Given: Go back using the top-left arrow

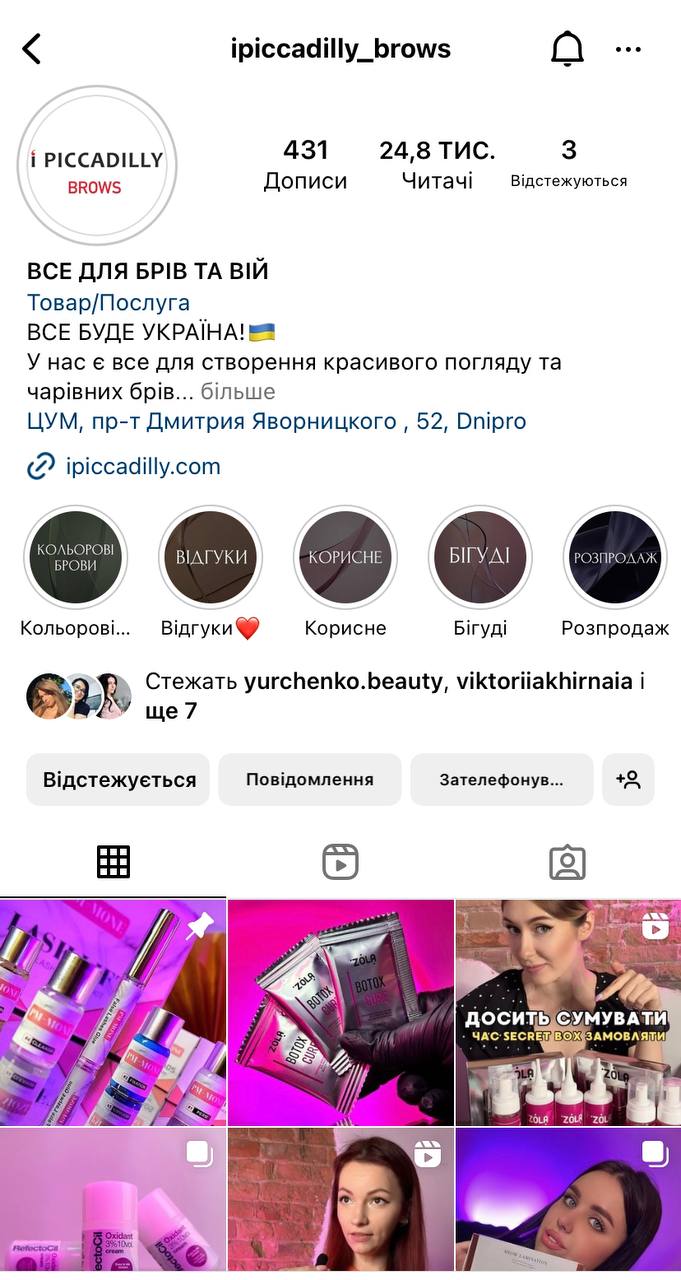Looking at the screenshot, I should tap(32, 48).
